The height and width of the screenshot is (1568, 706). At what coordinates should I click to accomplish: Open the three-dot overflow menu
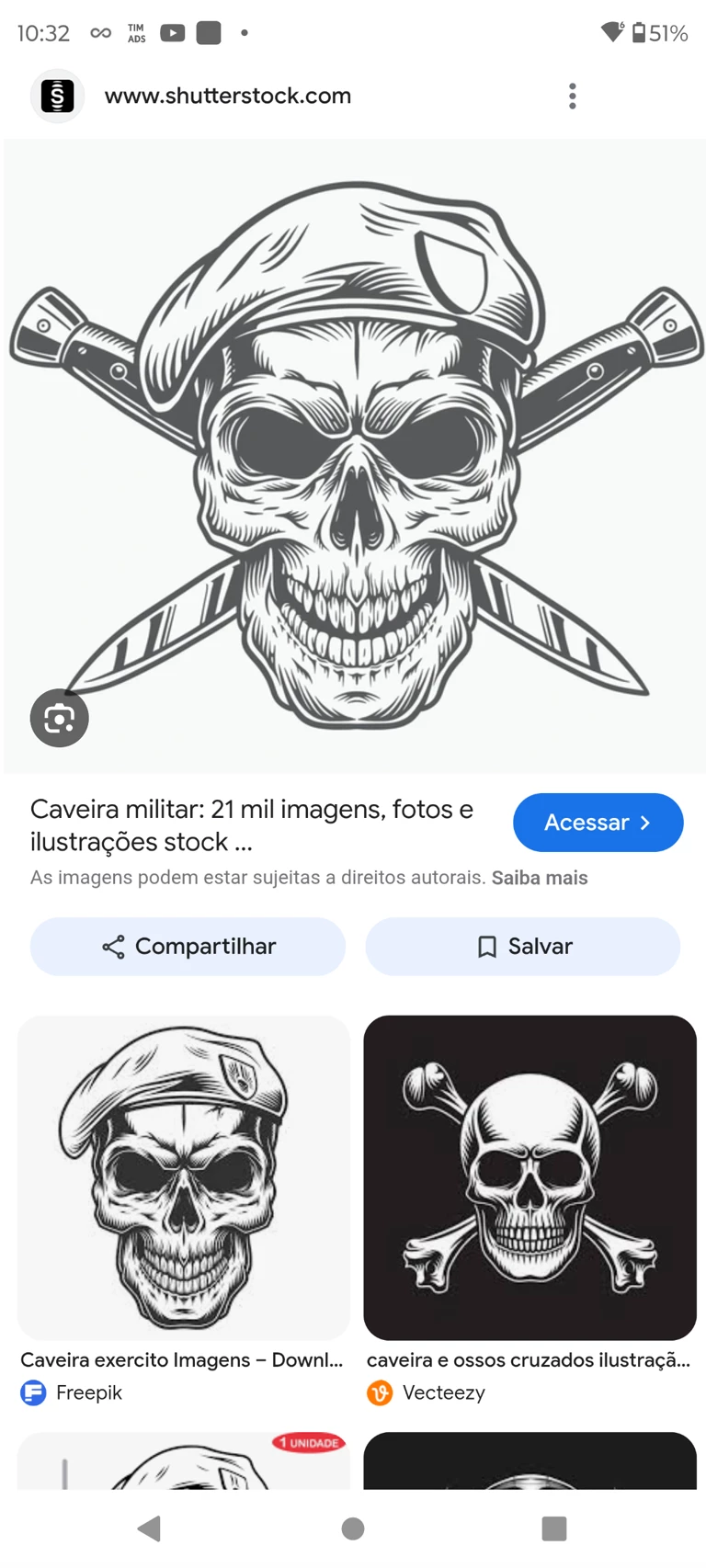(572, 96)
